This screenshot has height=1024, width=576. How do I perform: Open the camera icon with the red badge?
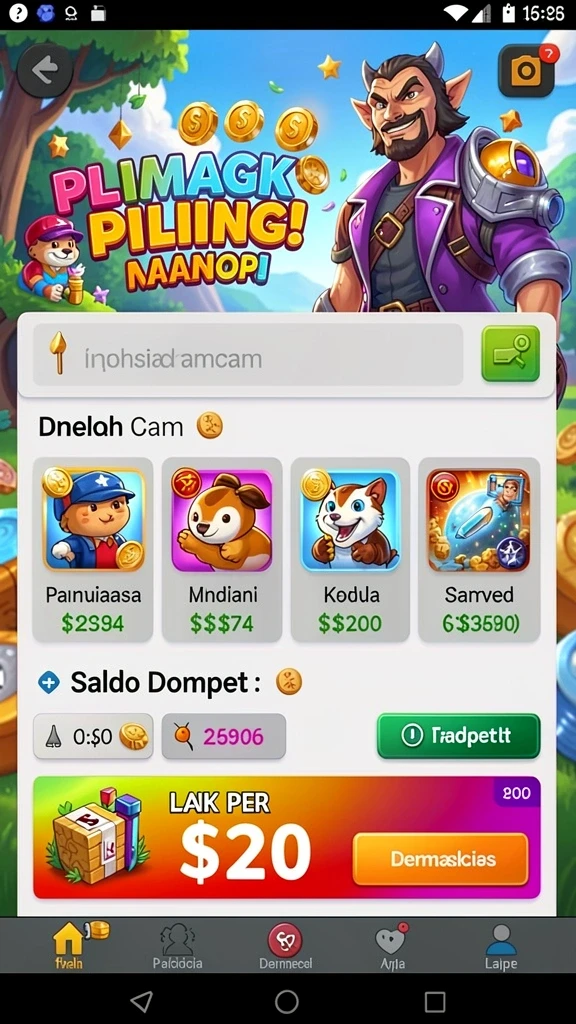click(527, 71)
